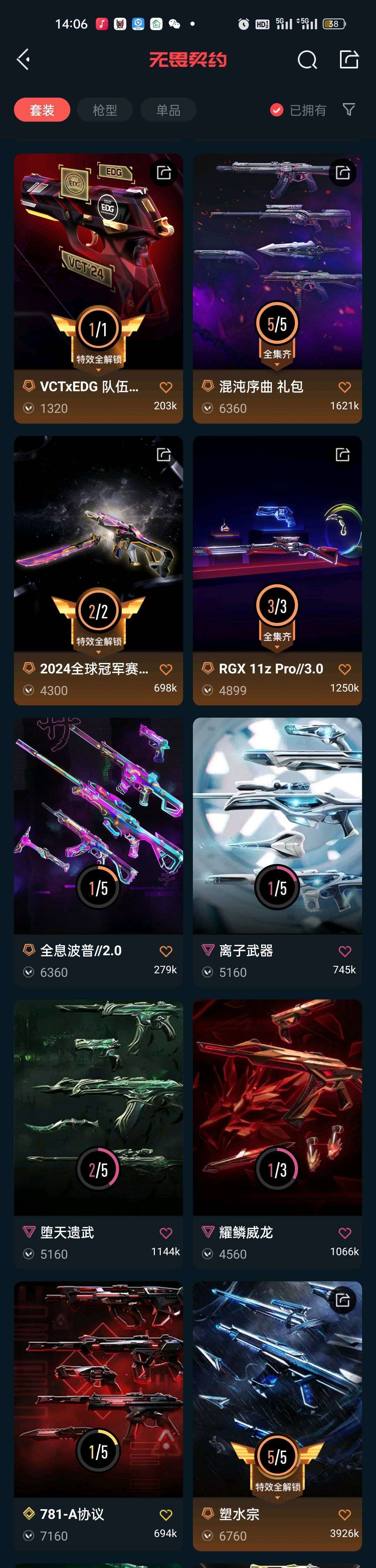Favorite the 混沌序曲 礼包 bundle
This screenshot has width=376, height=1568.
(x=344, y=387)
